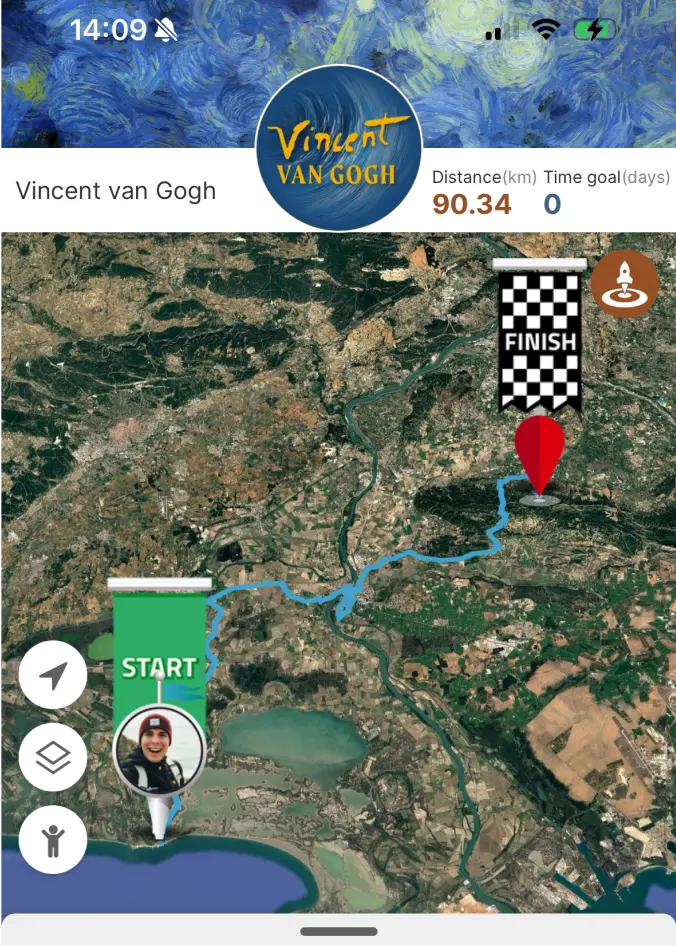The image size is (676, 946).
Task: Open the map layers selector
Action: click(x=53, y=758)
